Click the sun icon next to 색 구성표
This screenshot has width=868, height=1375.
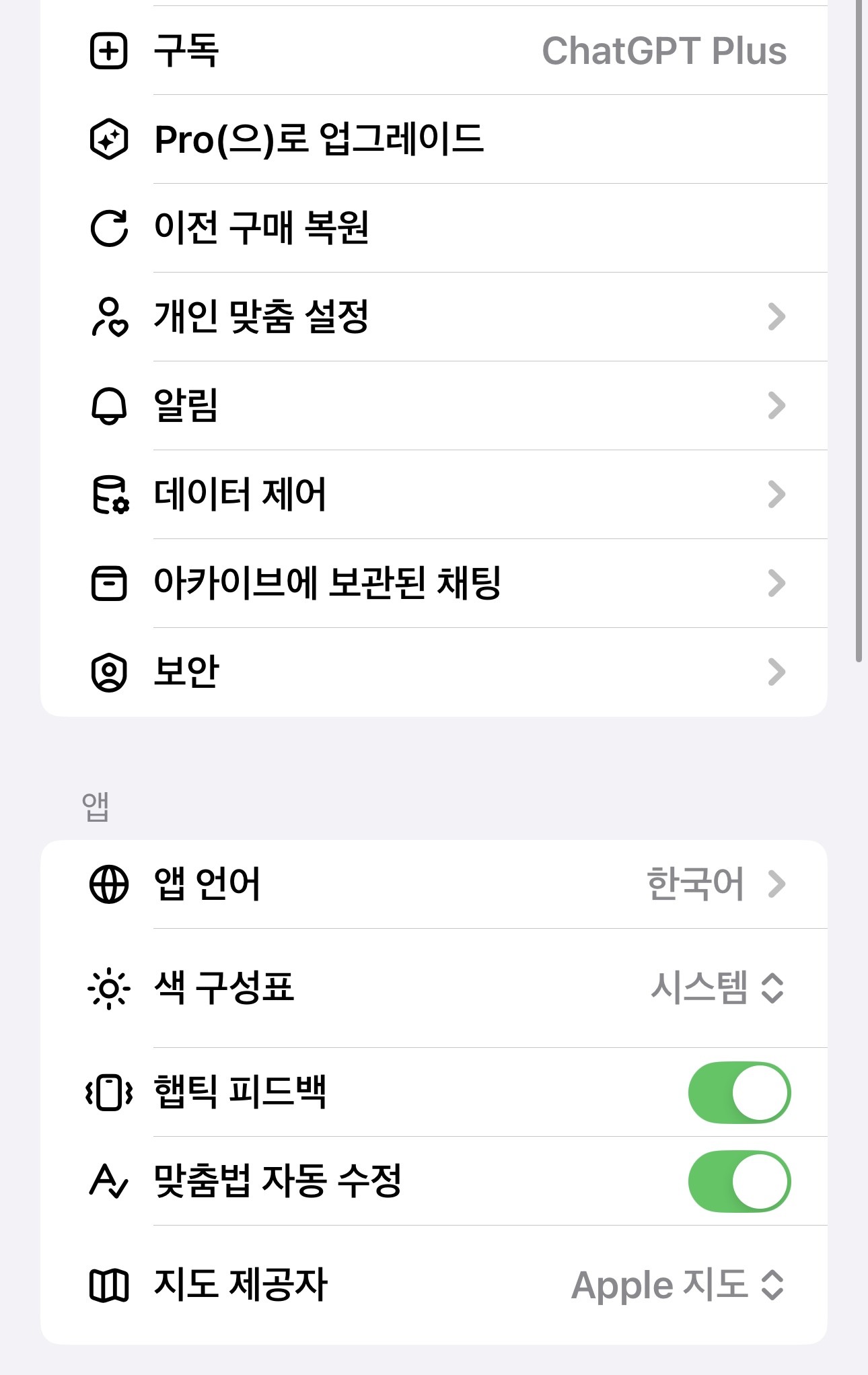coord(110,989)
